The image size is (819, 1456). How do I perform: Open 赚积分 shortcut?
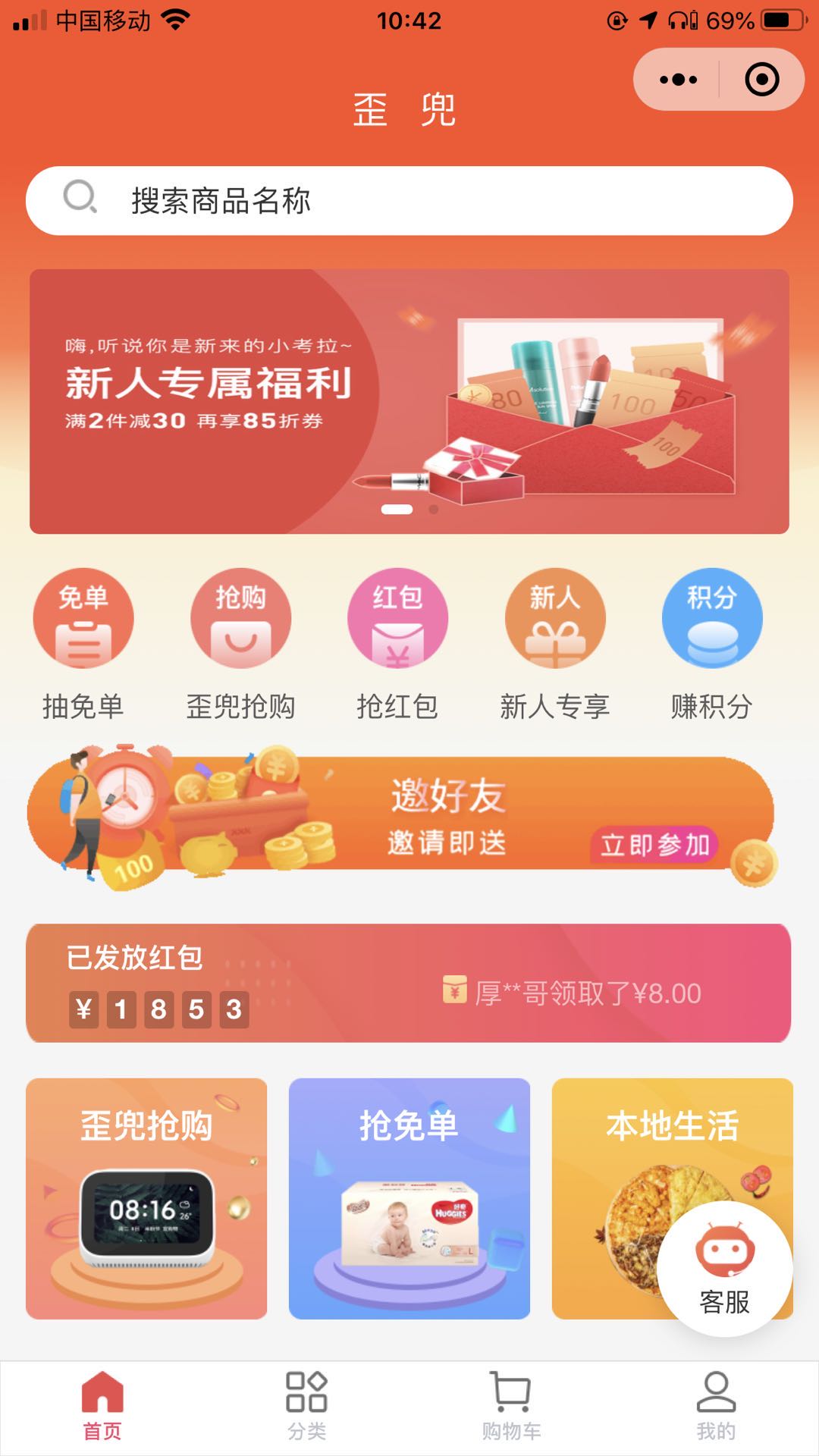(711, 618)
